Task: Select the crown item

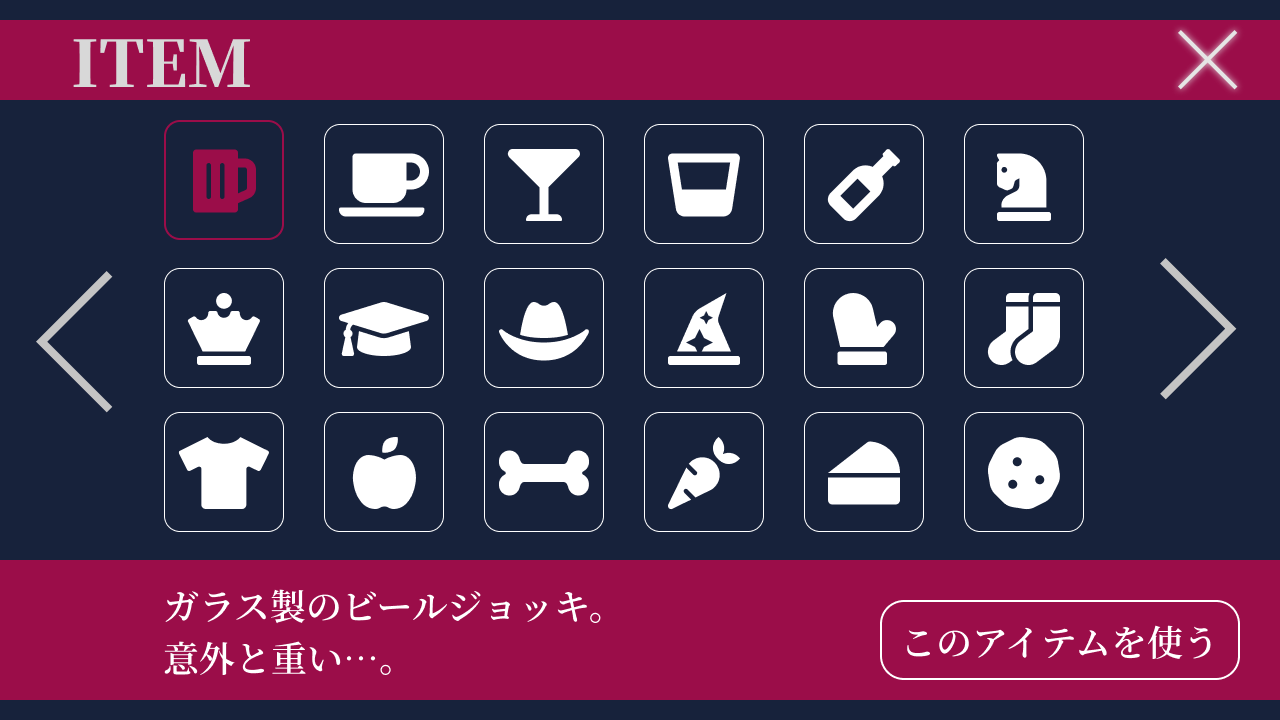Action: (224, 328)
